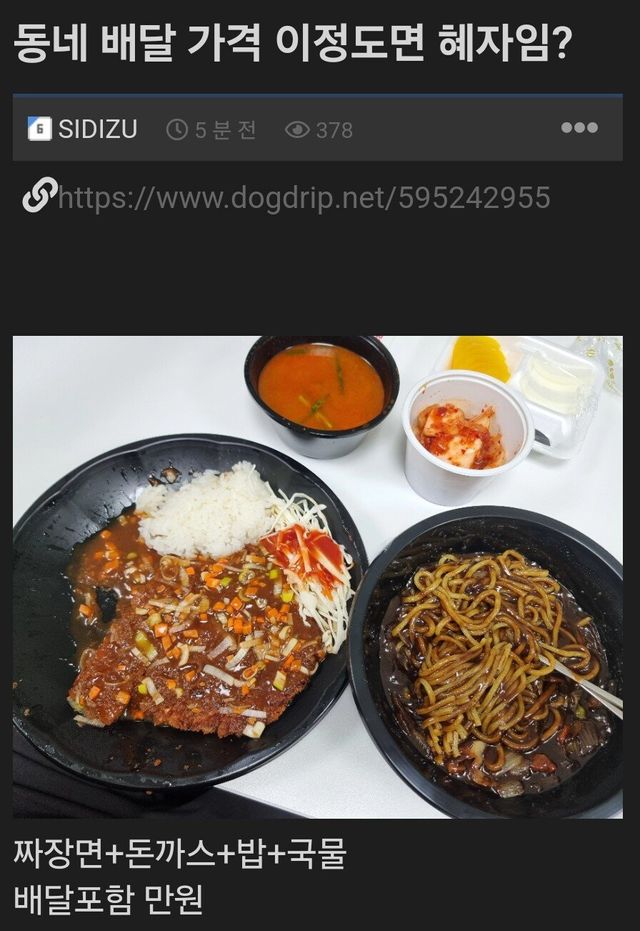Viewport: 640px width, 931px height.
Task: Open the three-dot overflow menu
Action: [x=579, y=128]
